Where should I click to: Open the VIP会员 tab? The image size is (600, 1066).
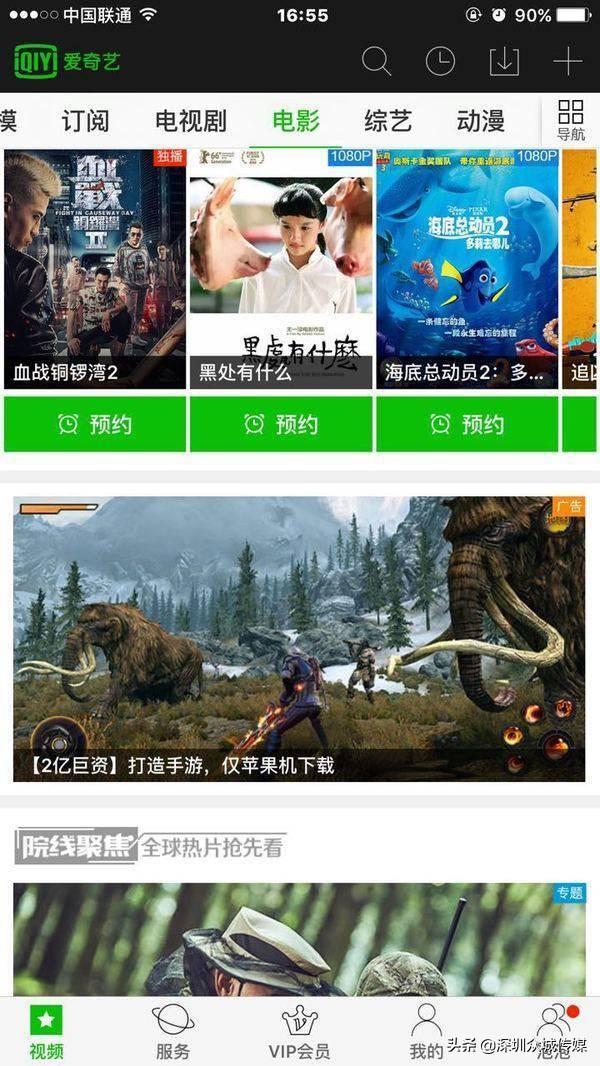(299, 1032)
